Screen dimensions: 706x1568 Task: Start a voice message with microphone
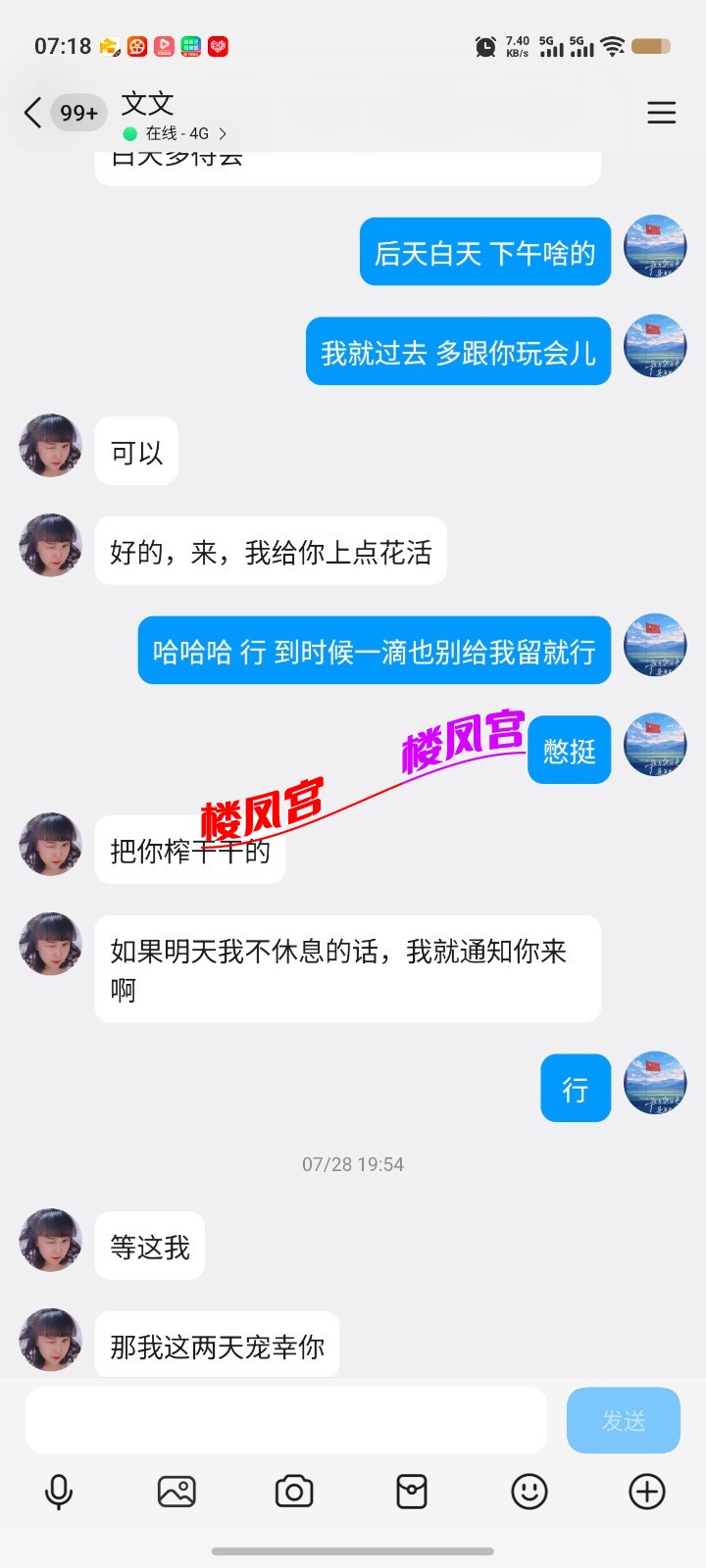[59, 1492]
